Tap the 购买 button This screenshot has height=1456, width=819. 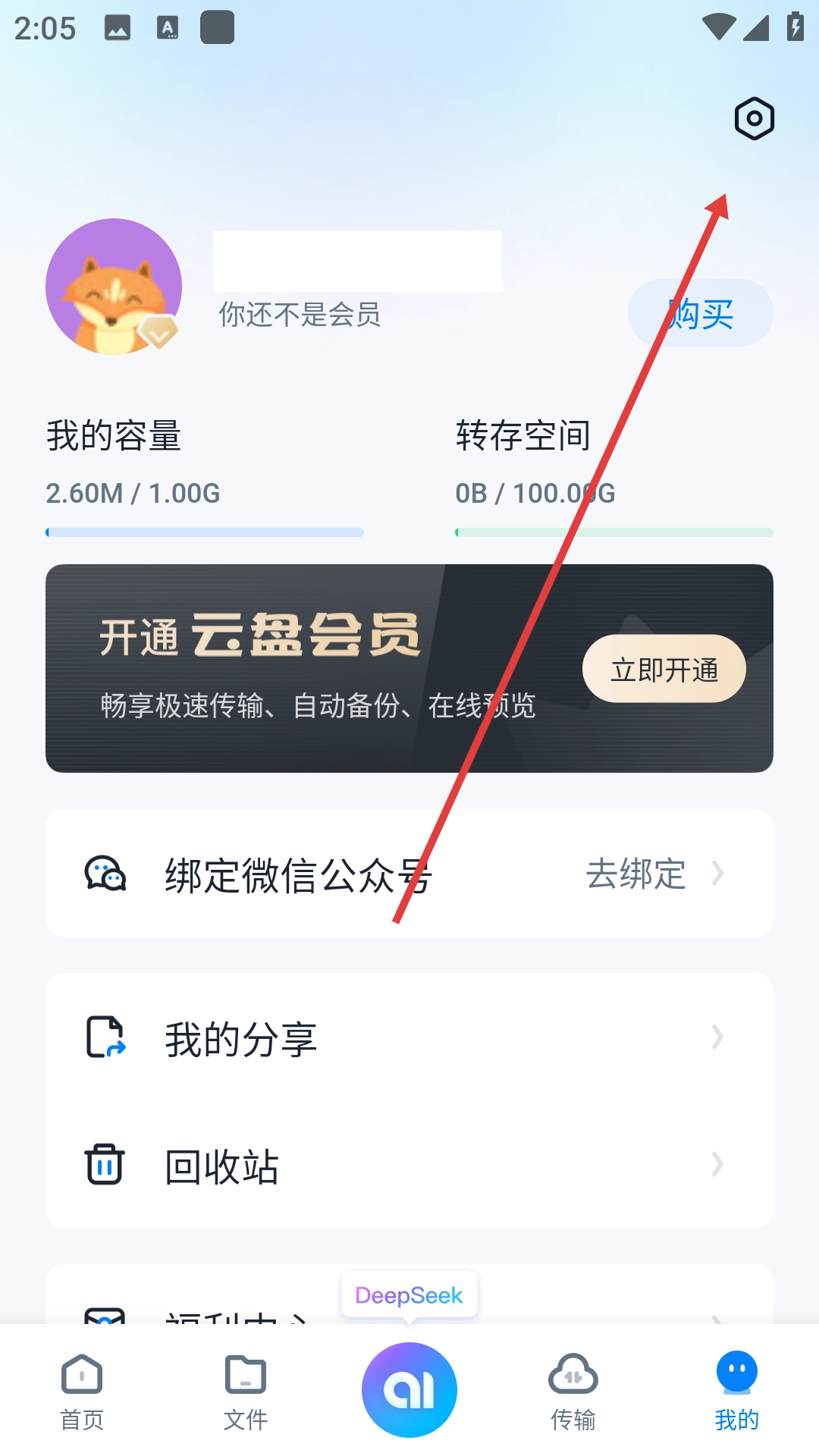pos(701,313)
